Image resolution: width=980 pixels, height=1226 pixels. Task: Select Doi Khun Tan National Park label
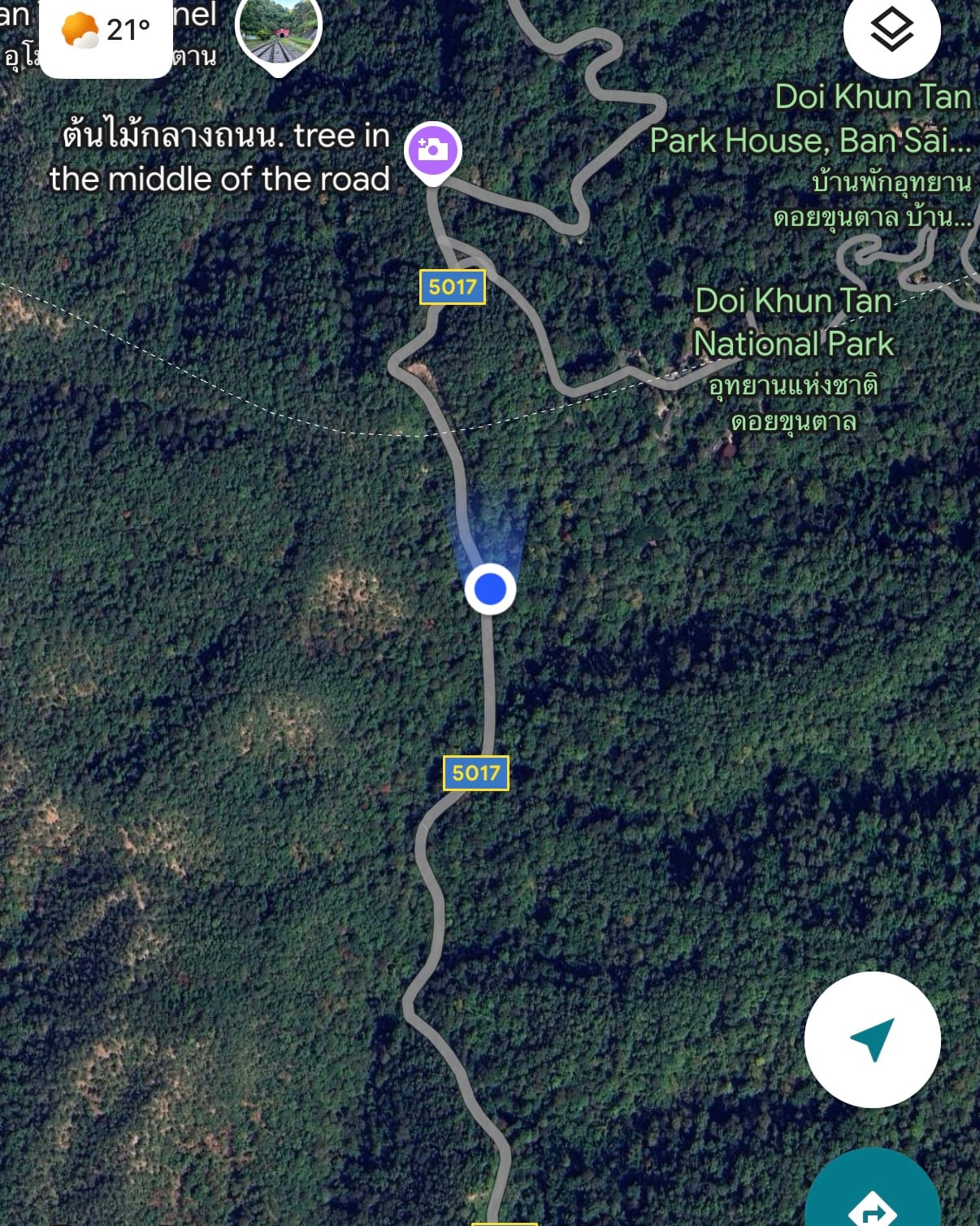coord(794,323)
